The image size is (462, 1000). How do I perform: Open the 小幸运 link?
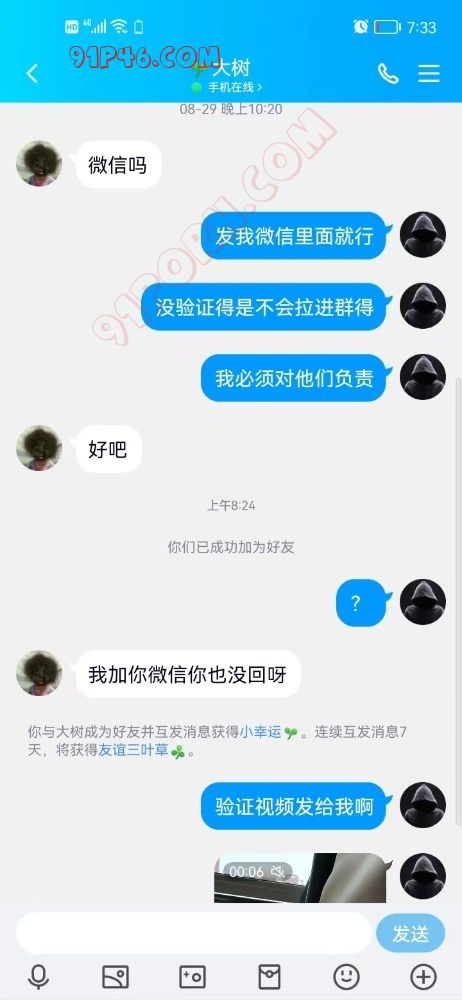(x=260, y=732)
